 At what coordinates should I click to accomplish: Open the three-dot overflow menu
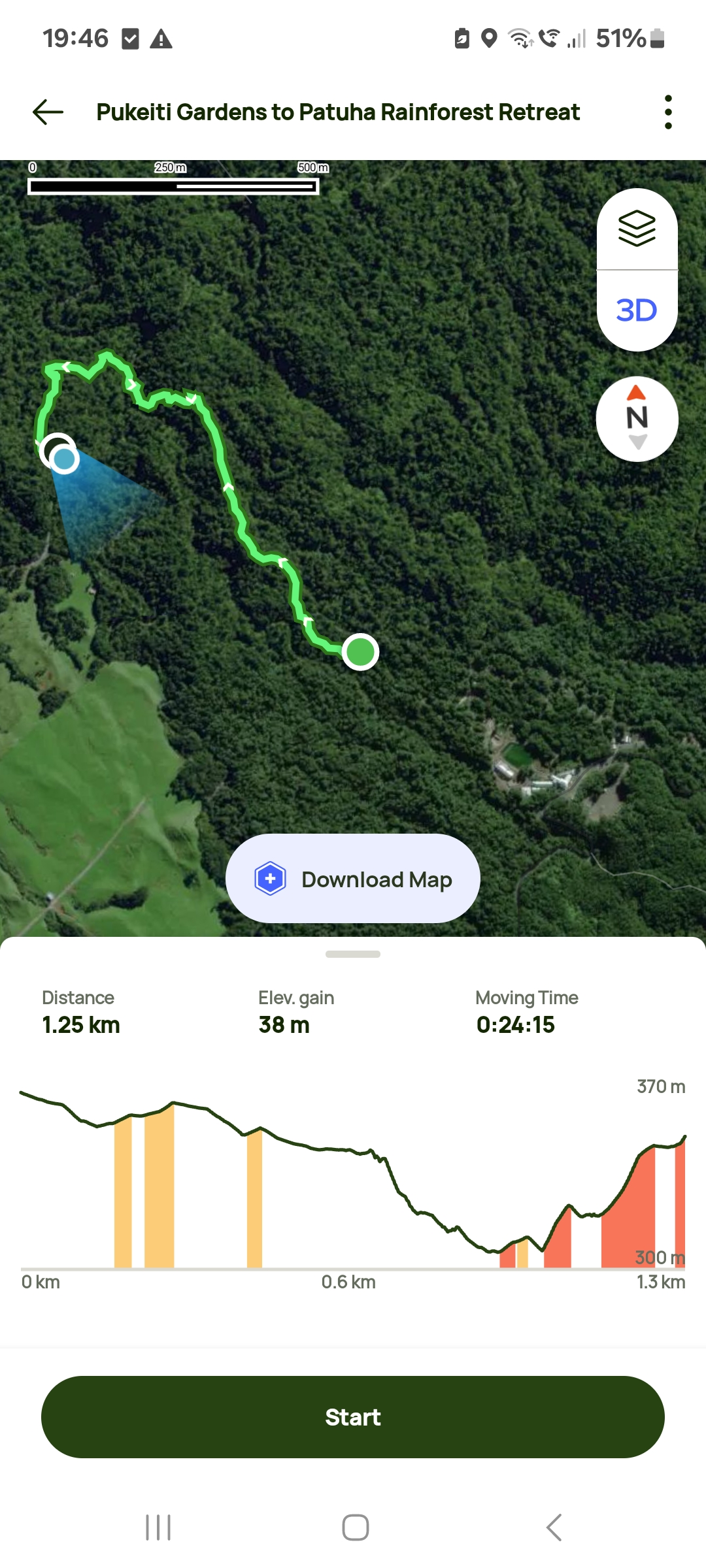tap(667, 112)
